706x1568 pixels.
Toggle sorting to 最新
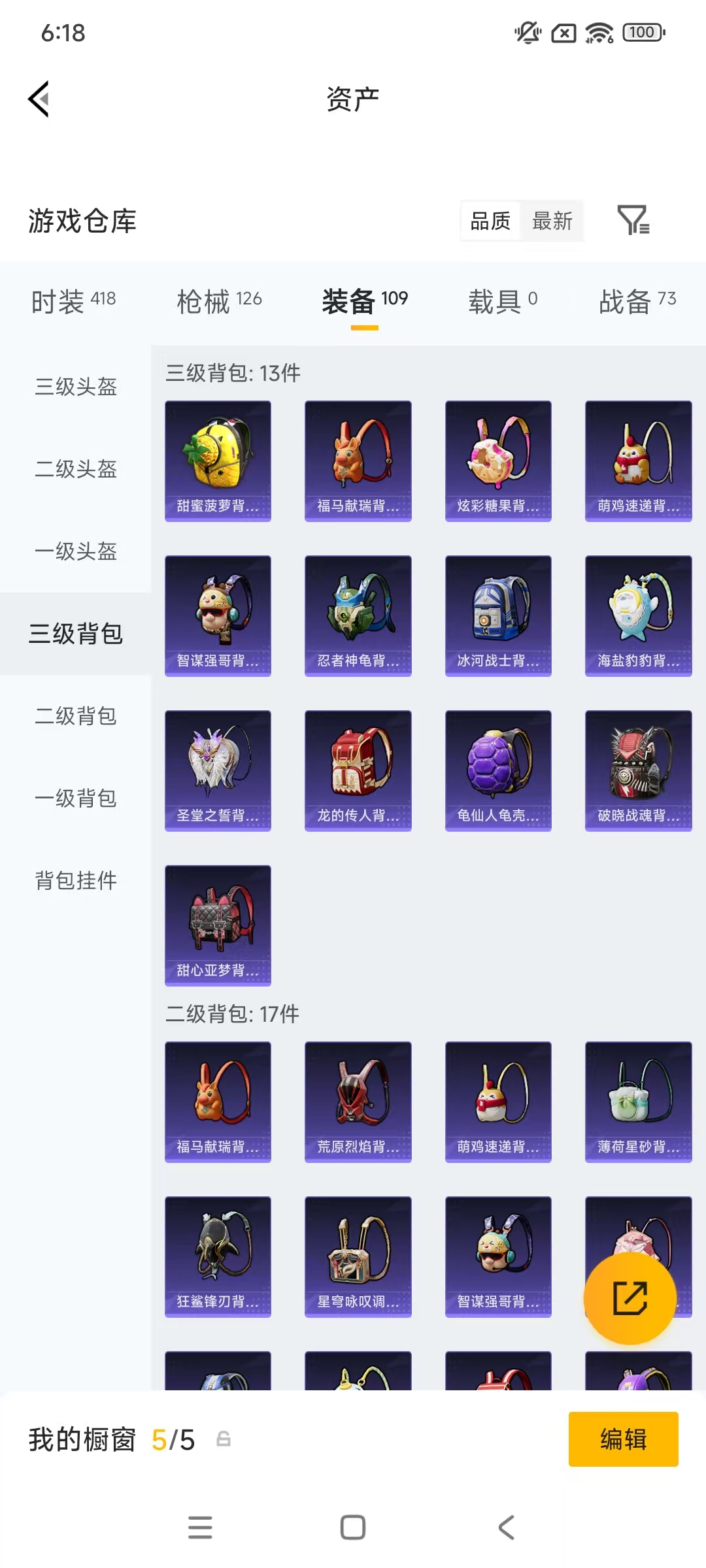point(552,221)
